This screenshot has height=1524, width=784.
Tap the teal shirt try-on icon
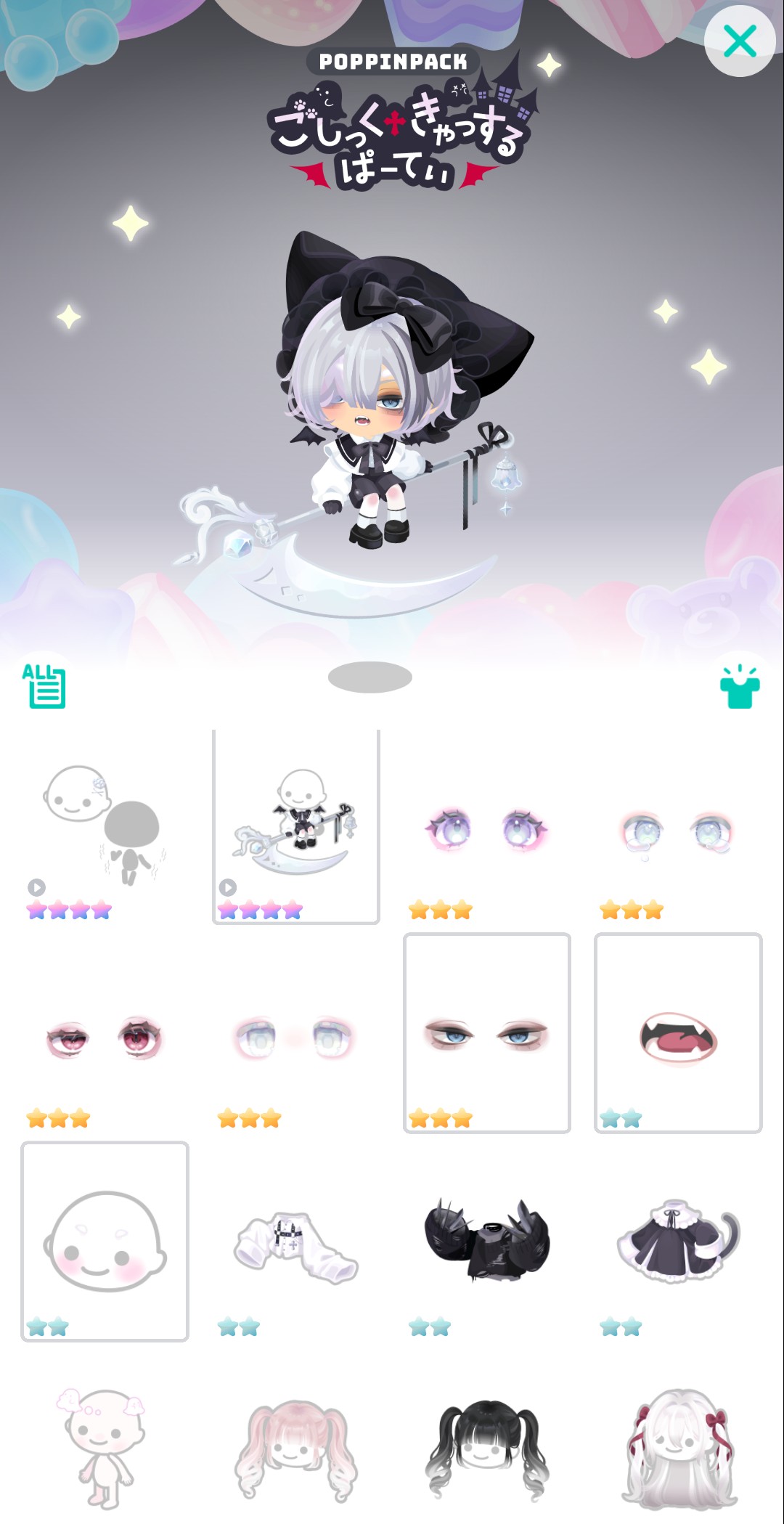pyautogui.click(x=740, y=686)
